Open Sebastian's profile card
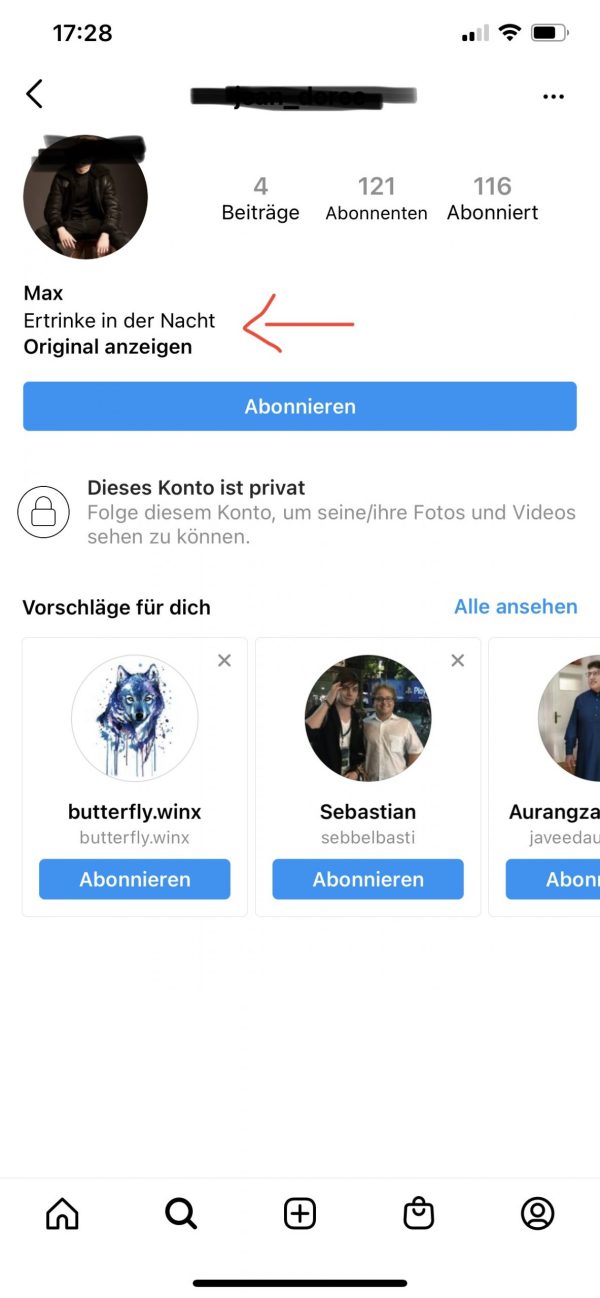Screen dimensions: 600x1298 pyautogui.click(x=368, y=717)
